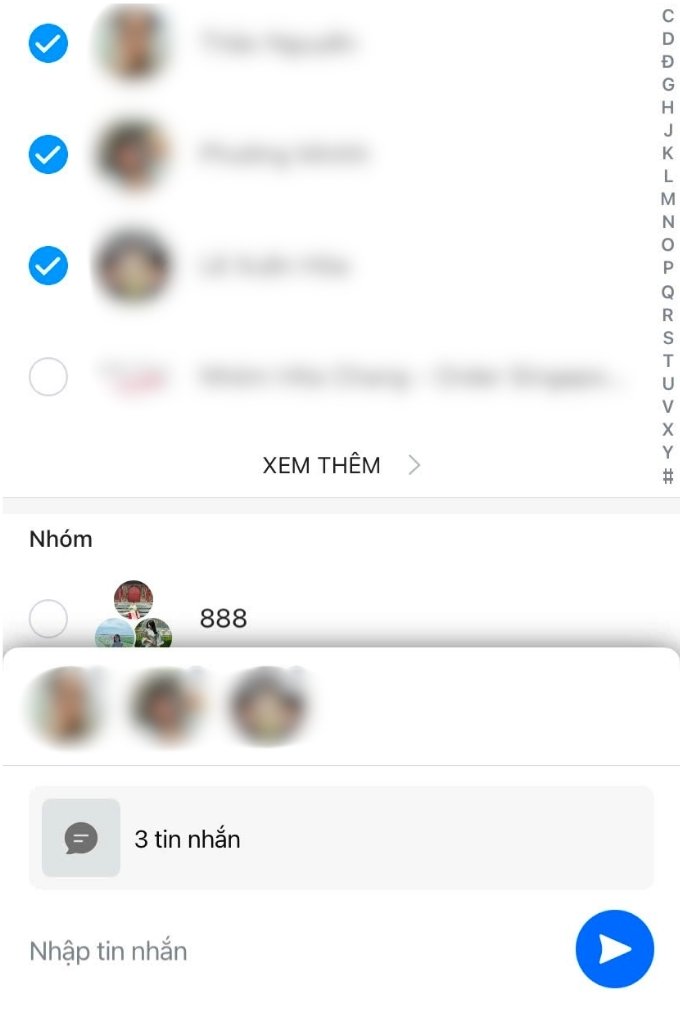680x1020 pixels.
Task: Jump to letter M in the index
Action: tap(668, 199)
